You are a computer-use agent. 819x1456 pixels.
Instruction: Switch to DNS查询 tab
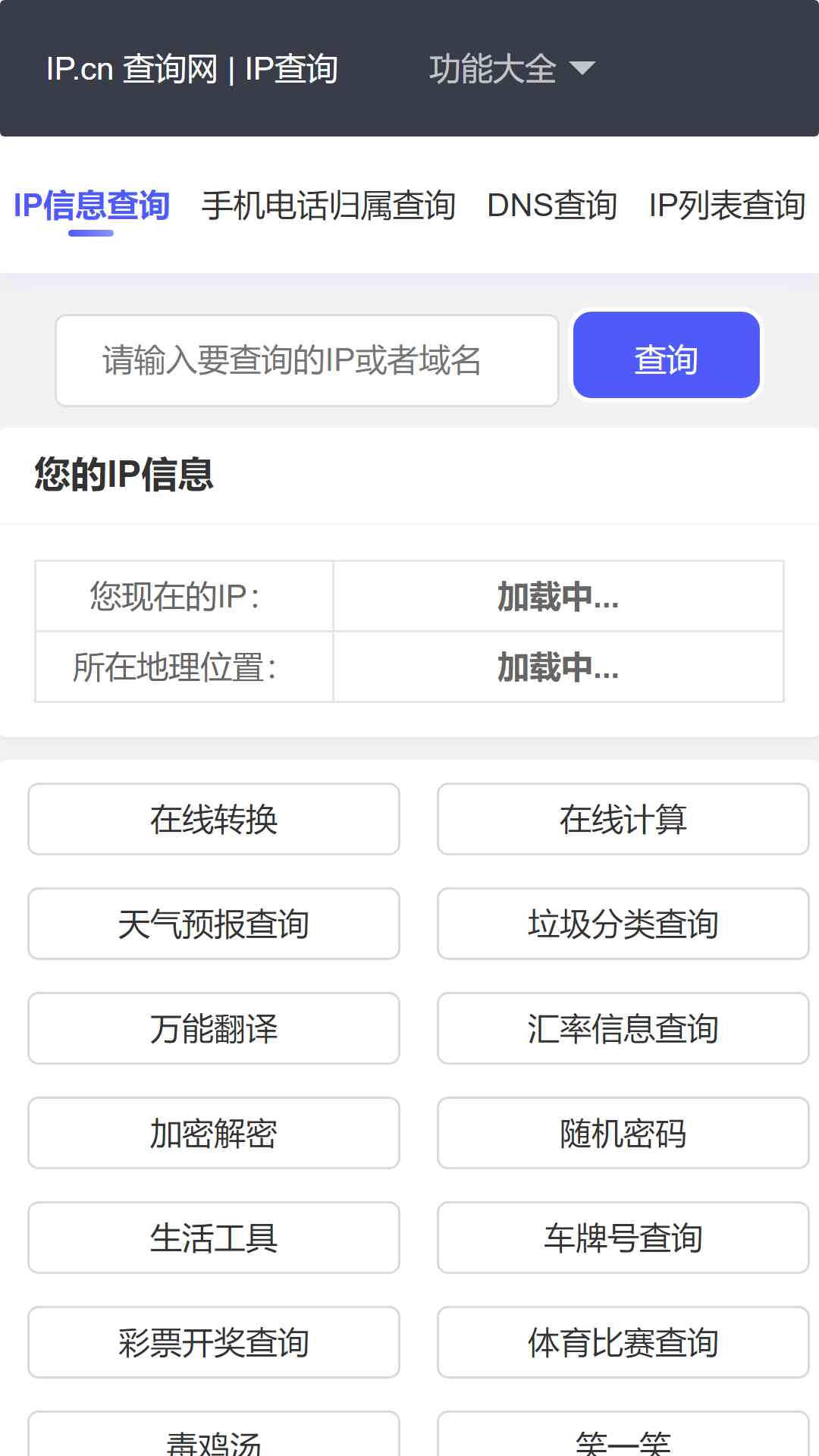pyautogui.click(x=552, y=206)
